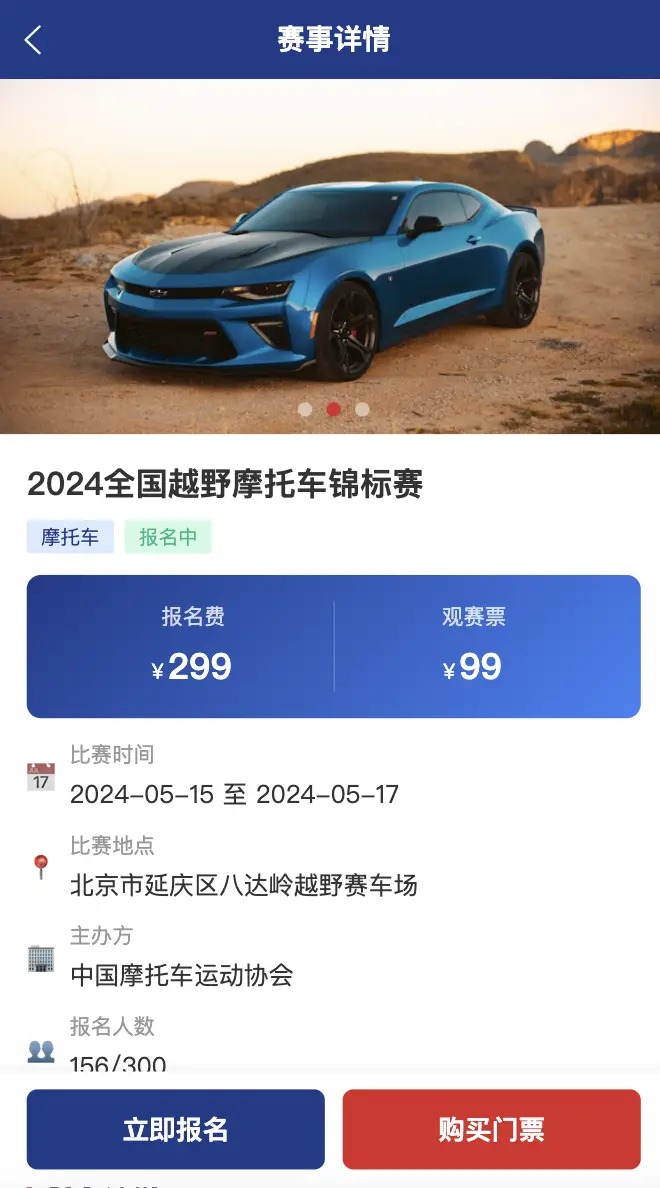Tap 购买门票 to buy tickets
This screenshot has height=1188, width=660.
[491, 1129]
